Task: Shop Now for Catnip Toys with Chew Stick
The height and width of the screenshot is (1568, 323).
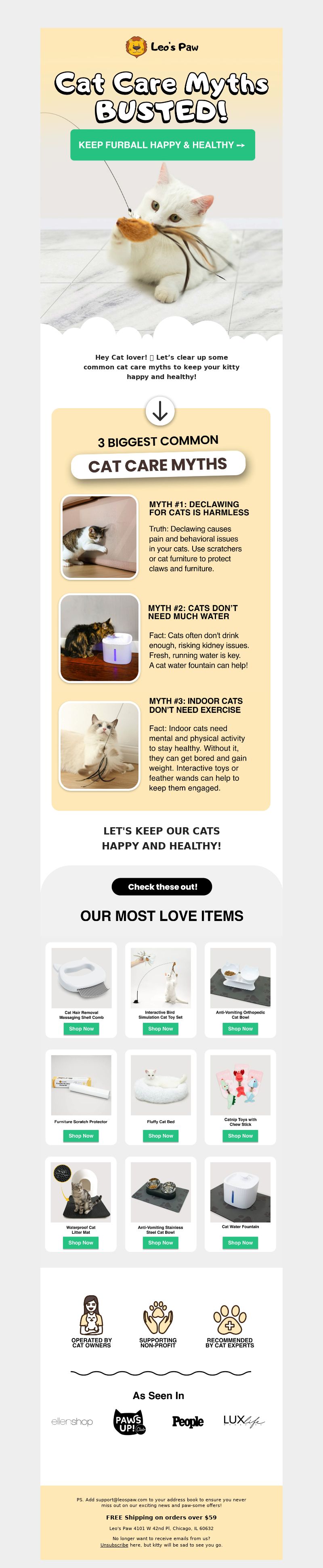Action: coord(240,1136)
